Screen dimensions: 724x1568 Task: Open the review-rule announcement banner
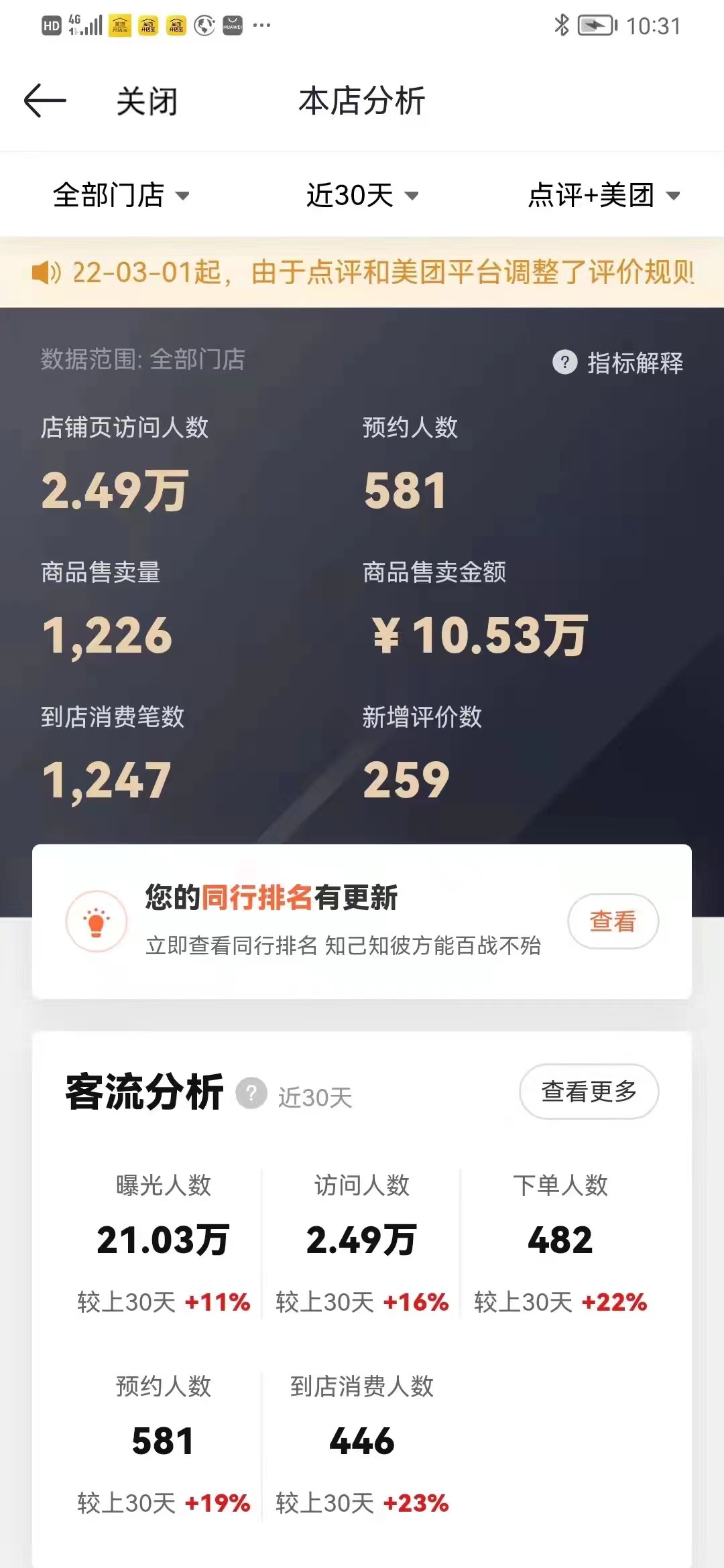362,273
